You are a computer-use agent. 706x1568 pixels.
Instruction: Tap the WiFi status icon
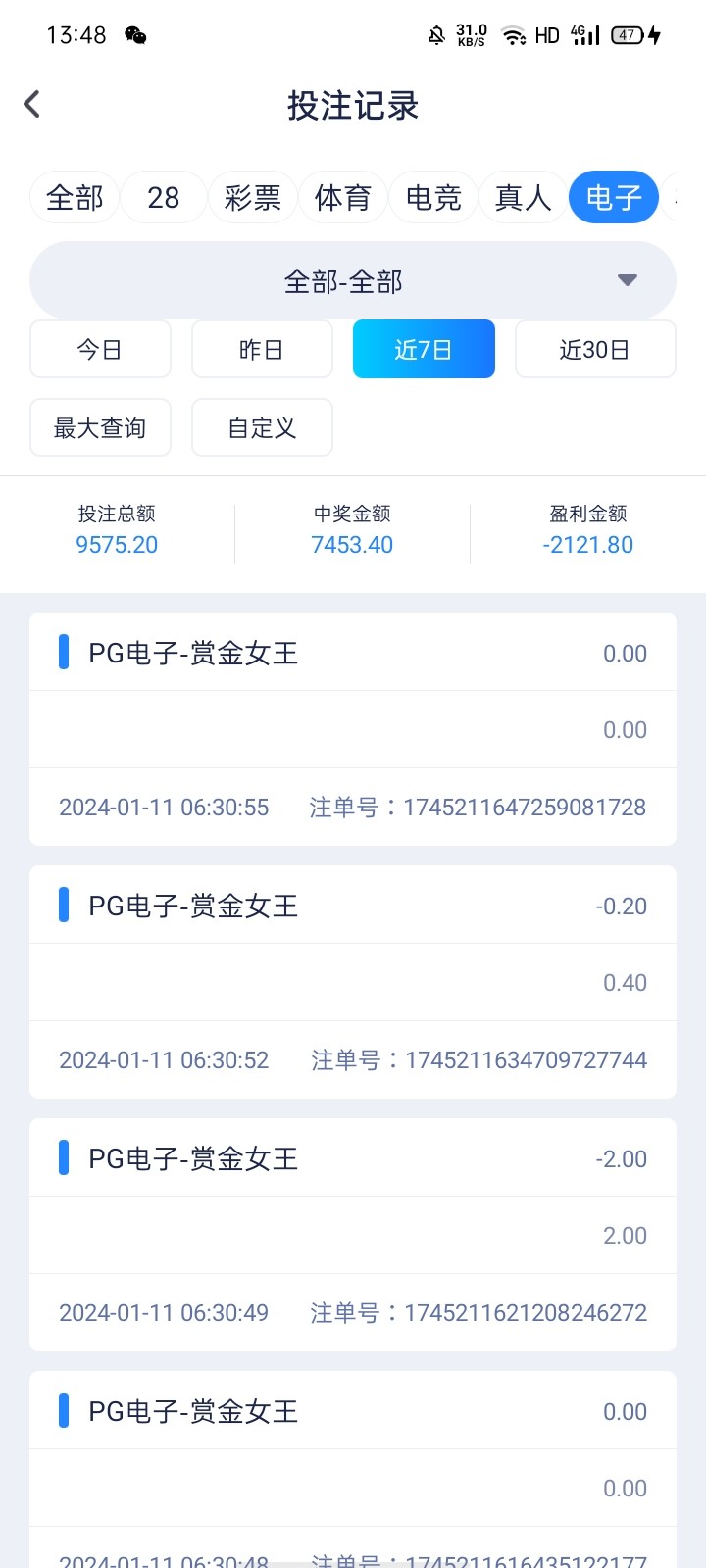click(515, 35)
